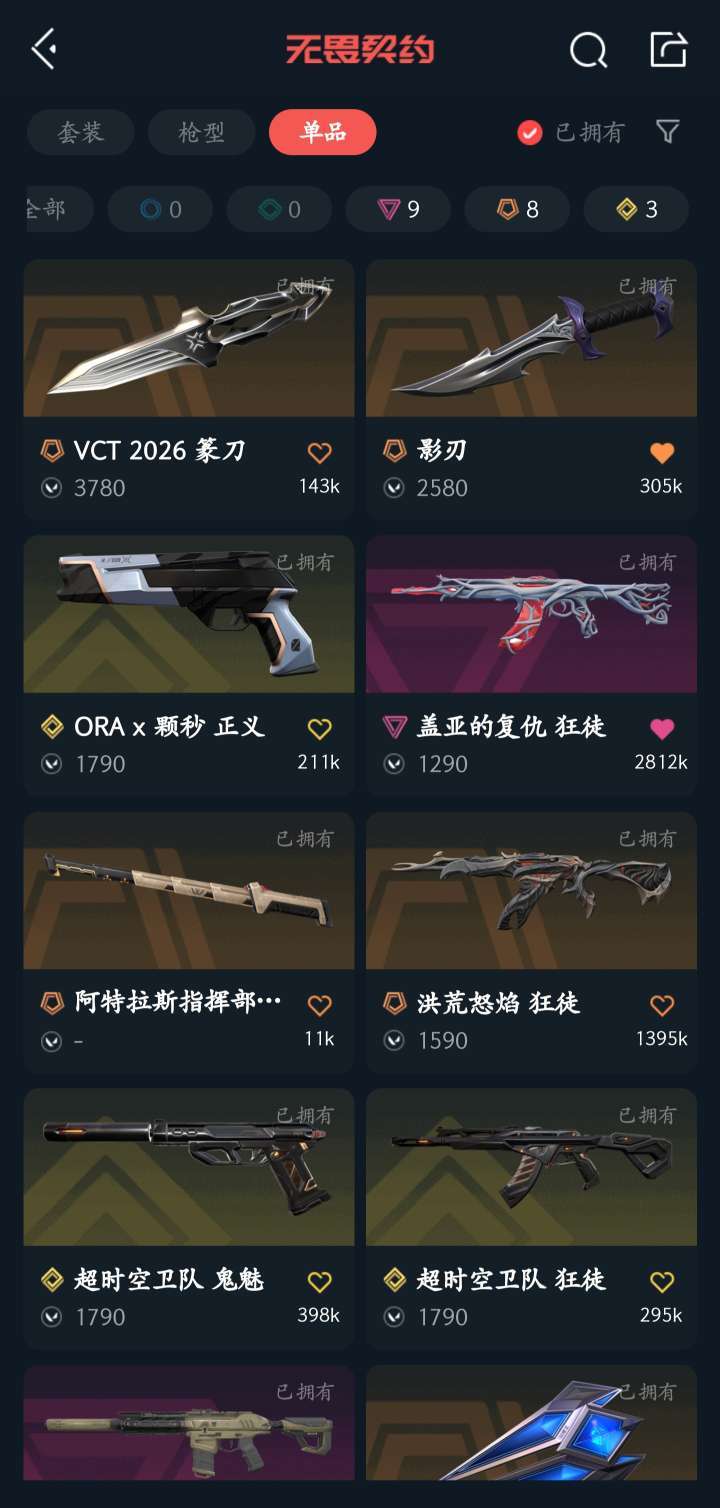This screenshot has height=1508, width=720.
Task: Filter by the pink tier chip showing 9
Action: [x=398, y=209]
